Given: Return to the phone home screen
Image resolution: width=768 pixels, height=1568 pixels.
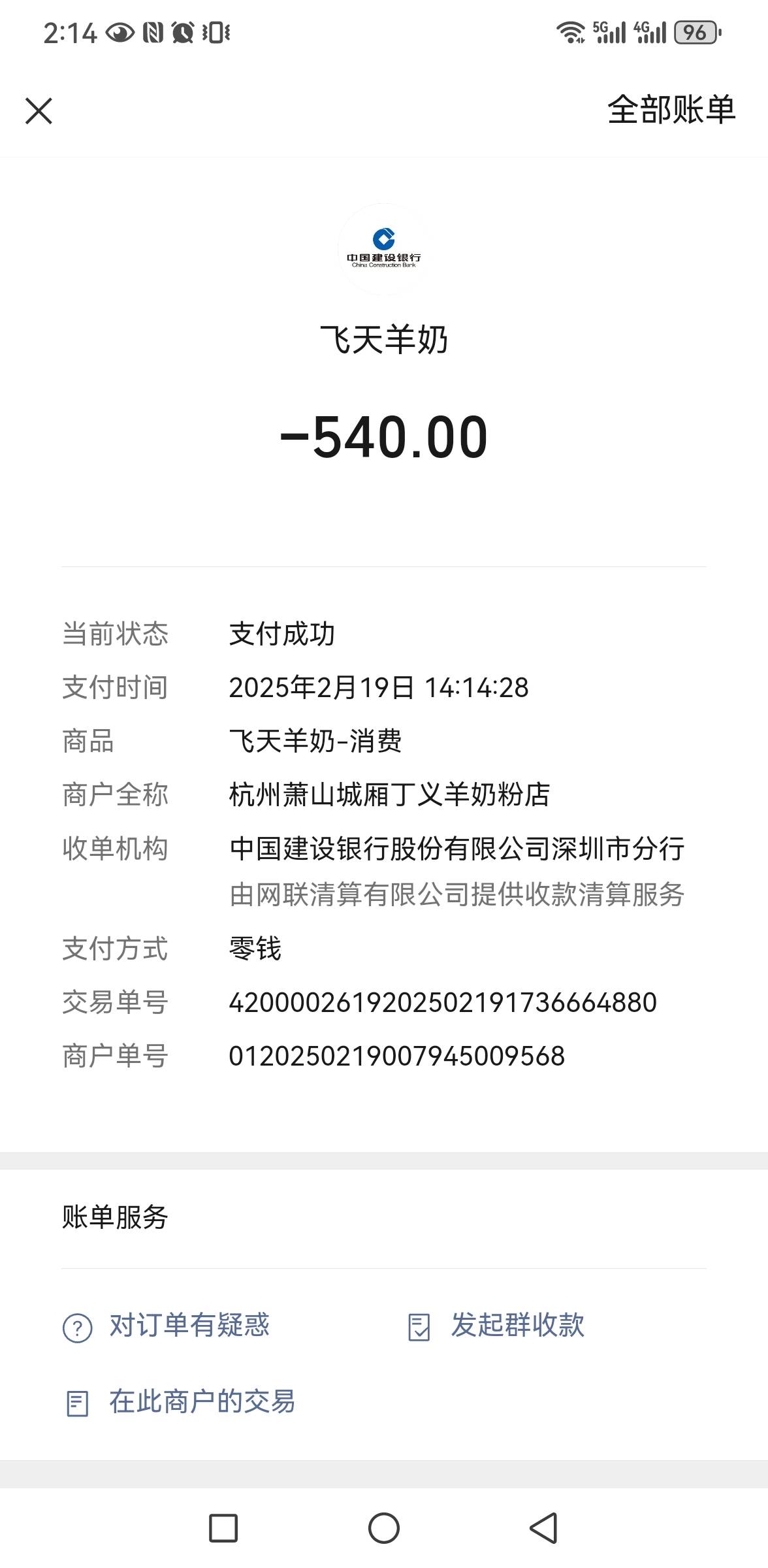Looking at the screenshot, I should tap(384, 1529).
